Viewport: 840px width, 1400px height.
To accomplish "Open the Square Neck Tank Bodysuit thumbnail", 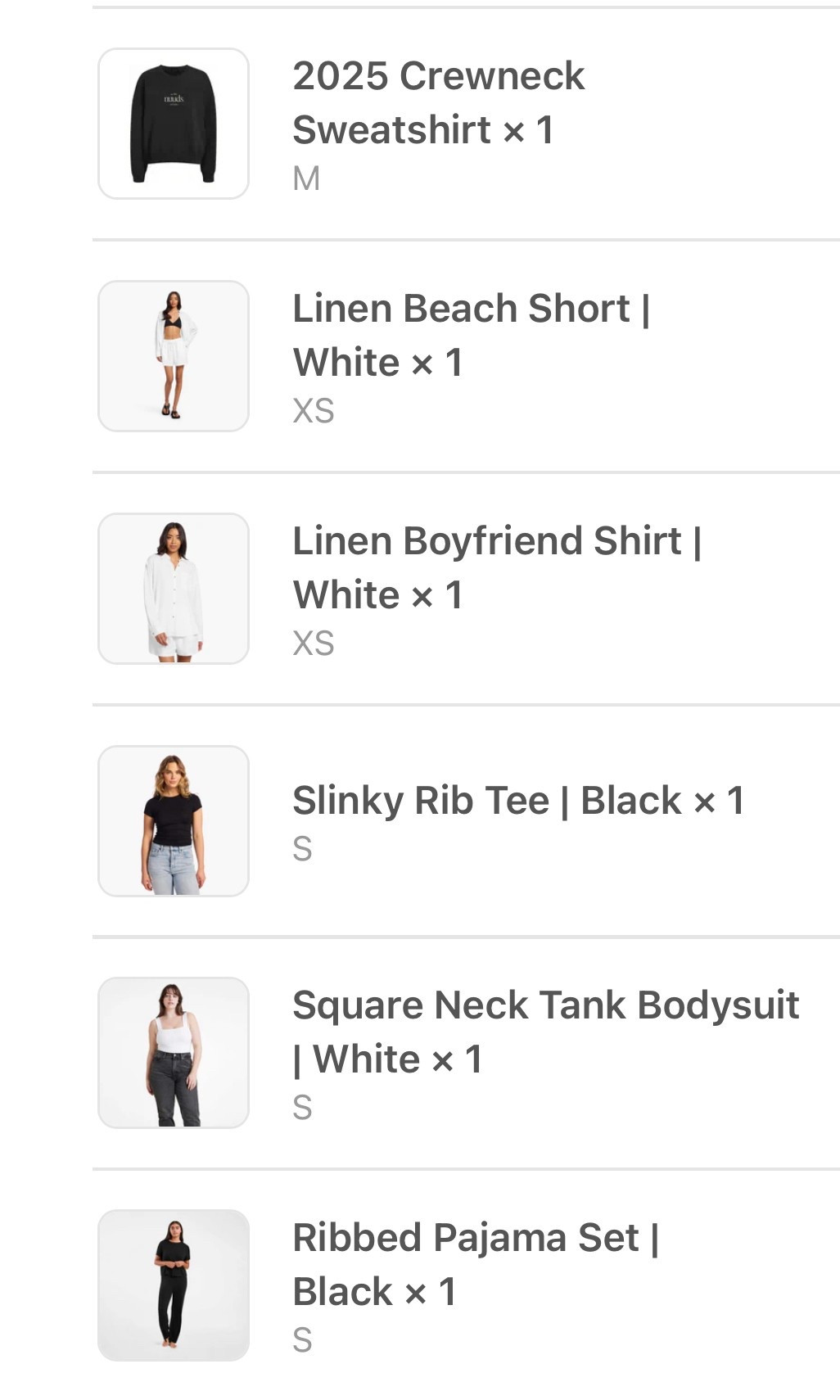I will pos(174,1053).
